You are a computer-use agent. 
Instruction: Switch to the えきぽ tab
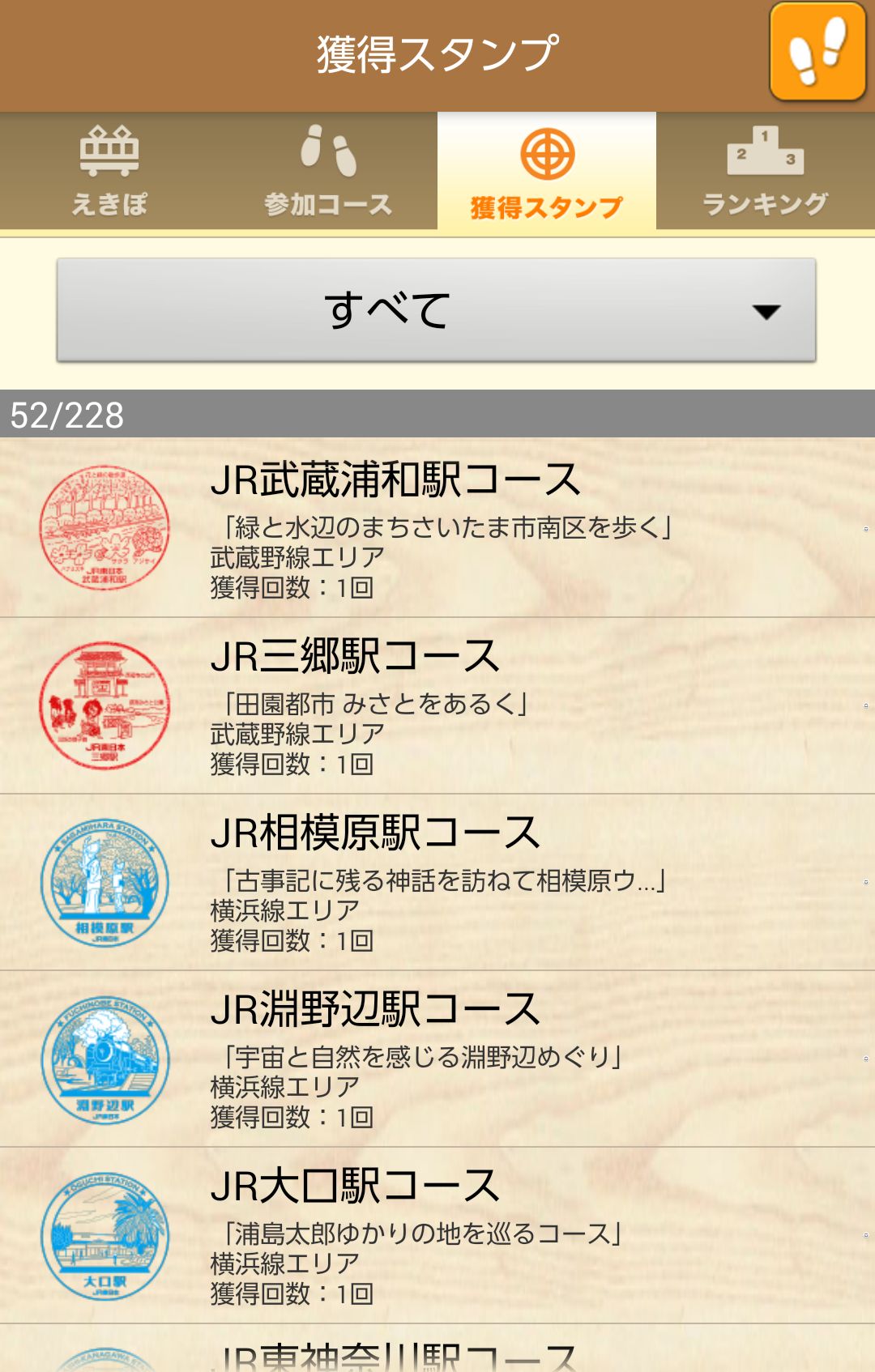(109, 172)
